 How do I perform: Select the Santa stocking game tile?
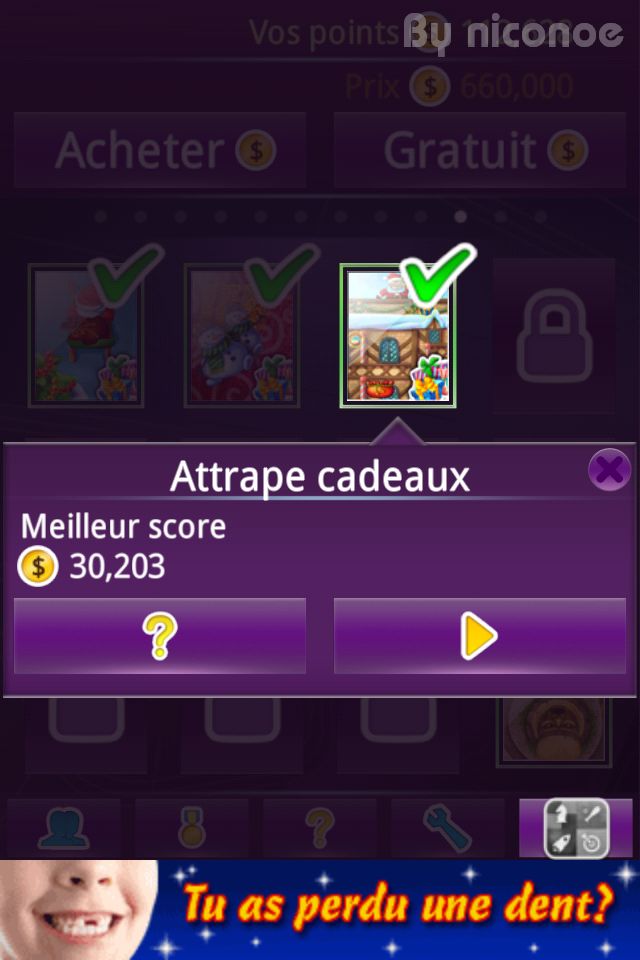(86, 337)
